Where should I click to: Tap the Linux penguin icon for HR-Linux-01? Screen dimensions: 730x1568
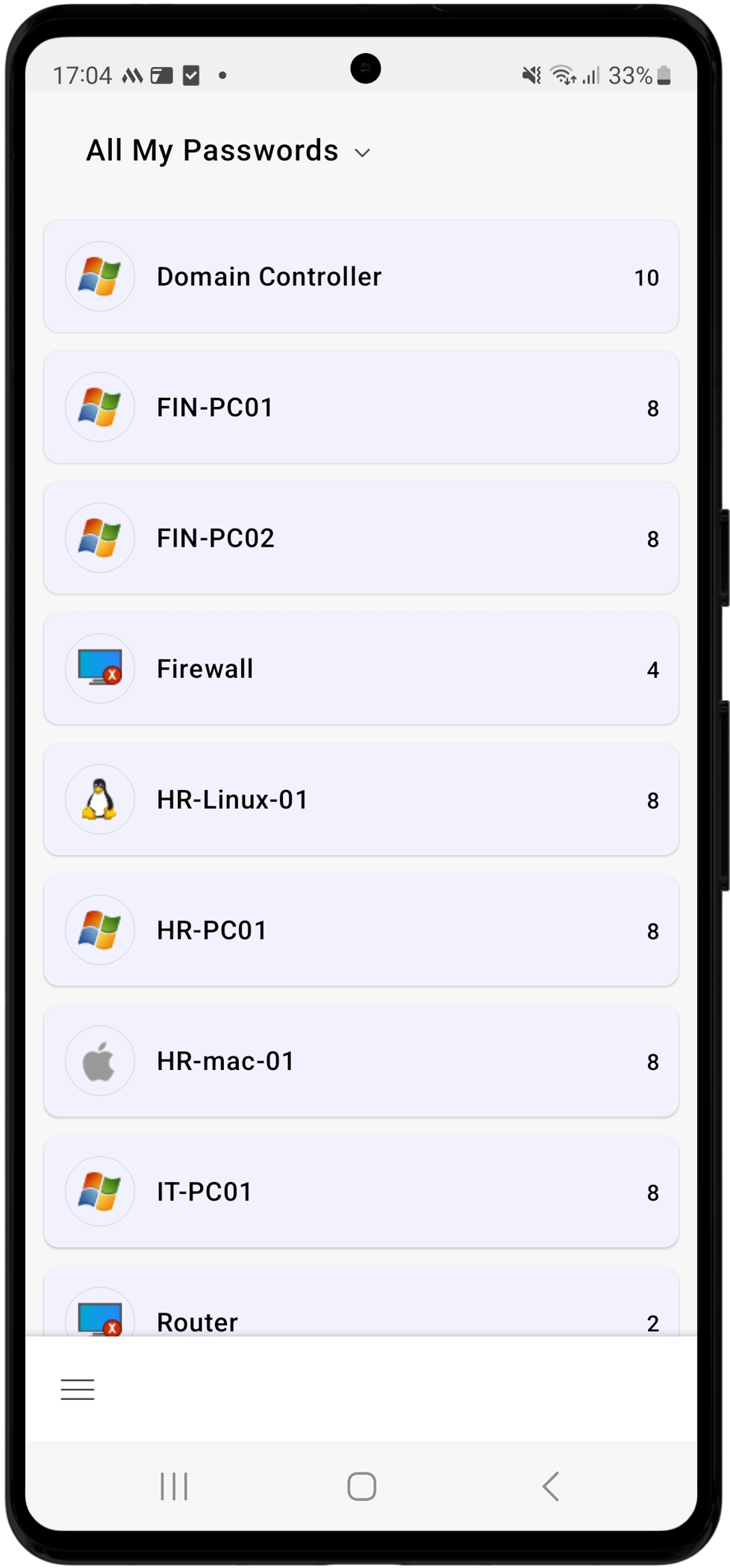click(100, 799)
